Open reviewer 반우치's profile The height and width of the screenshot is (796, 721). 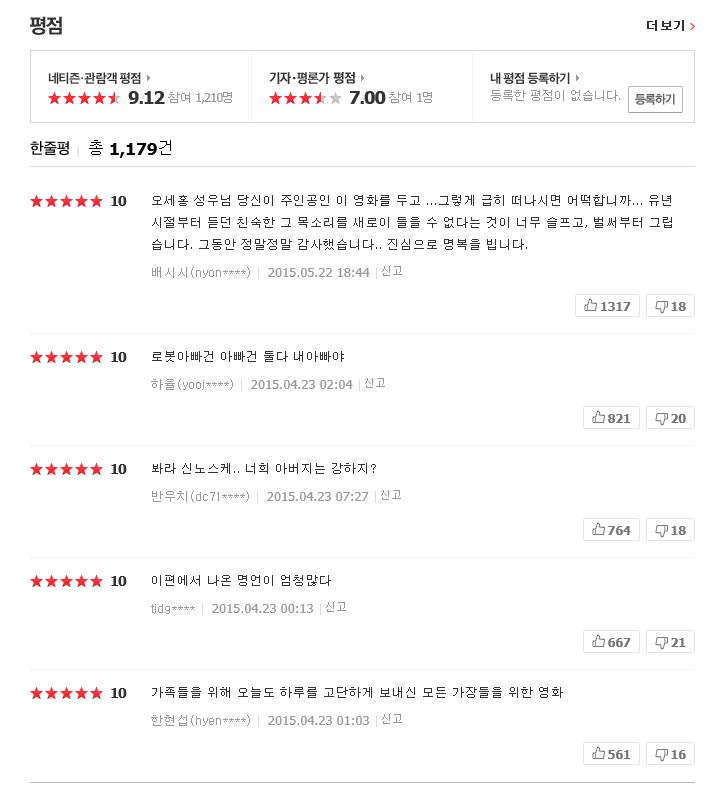tap(200, 496)
